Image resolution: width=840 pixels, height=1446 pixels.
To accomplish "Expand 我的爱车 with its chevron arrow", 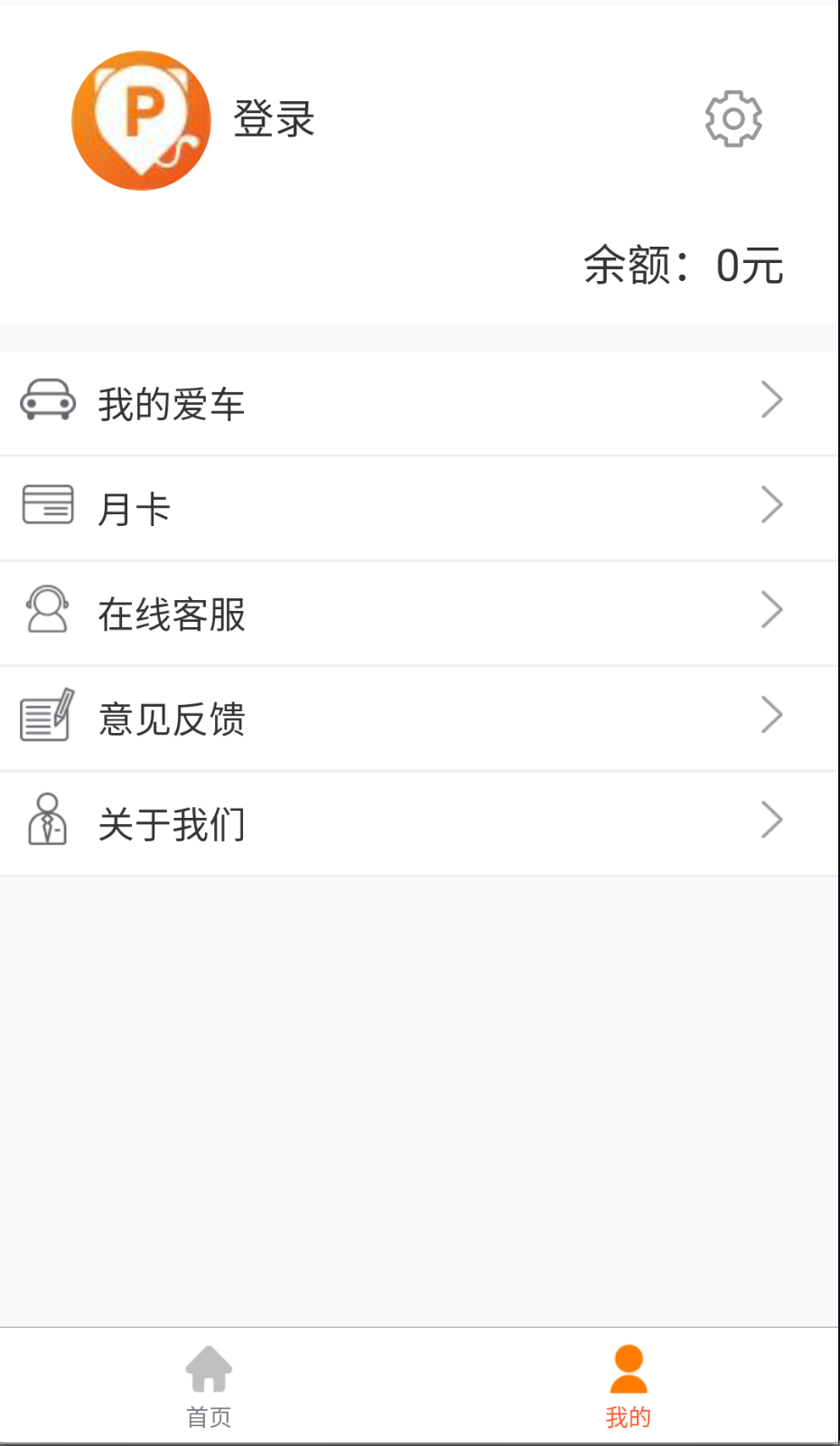I will point(771,399).
